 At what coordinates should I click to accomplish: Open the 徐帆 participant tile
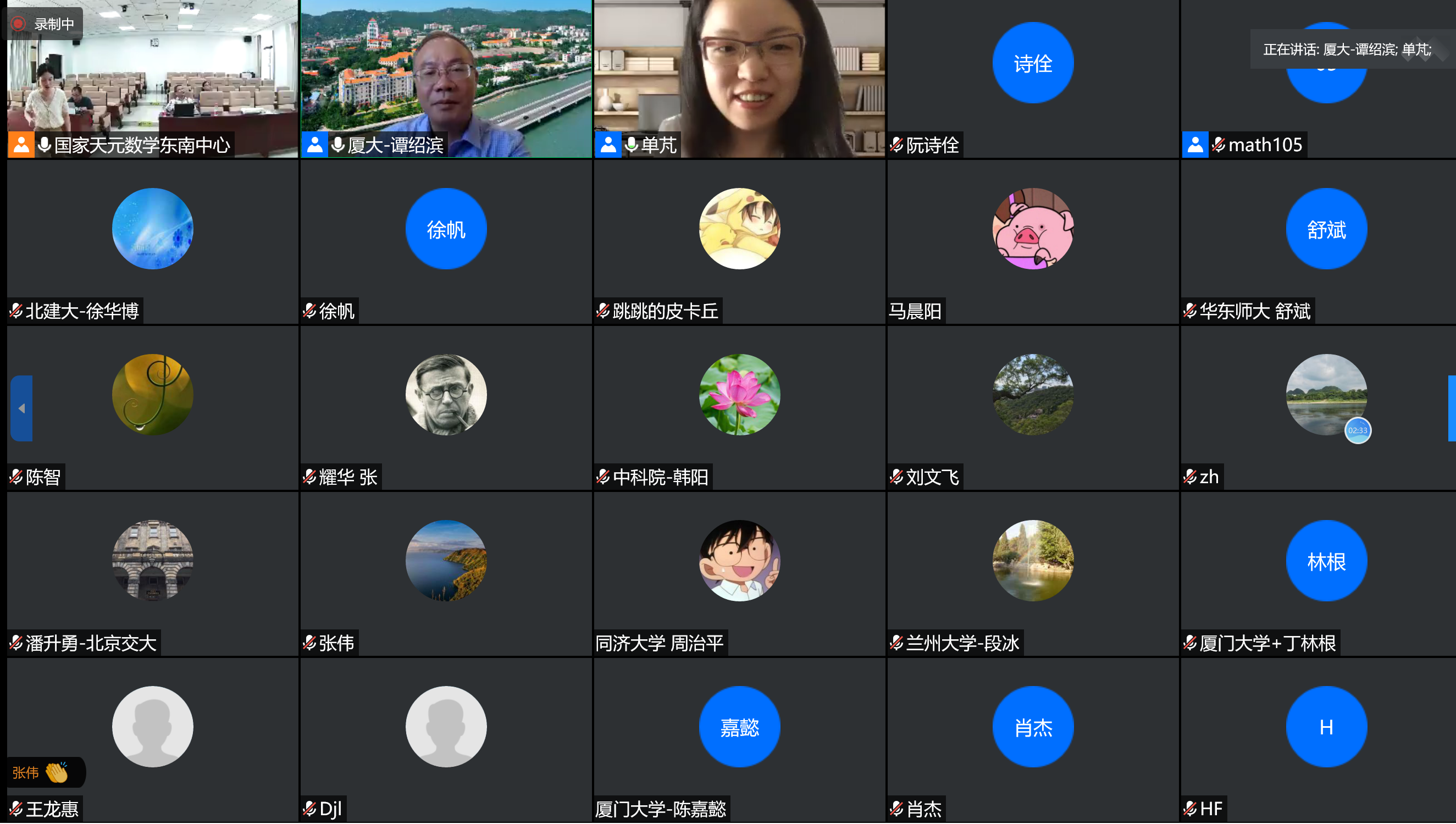point(446,242)
